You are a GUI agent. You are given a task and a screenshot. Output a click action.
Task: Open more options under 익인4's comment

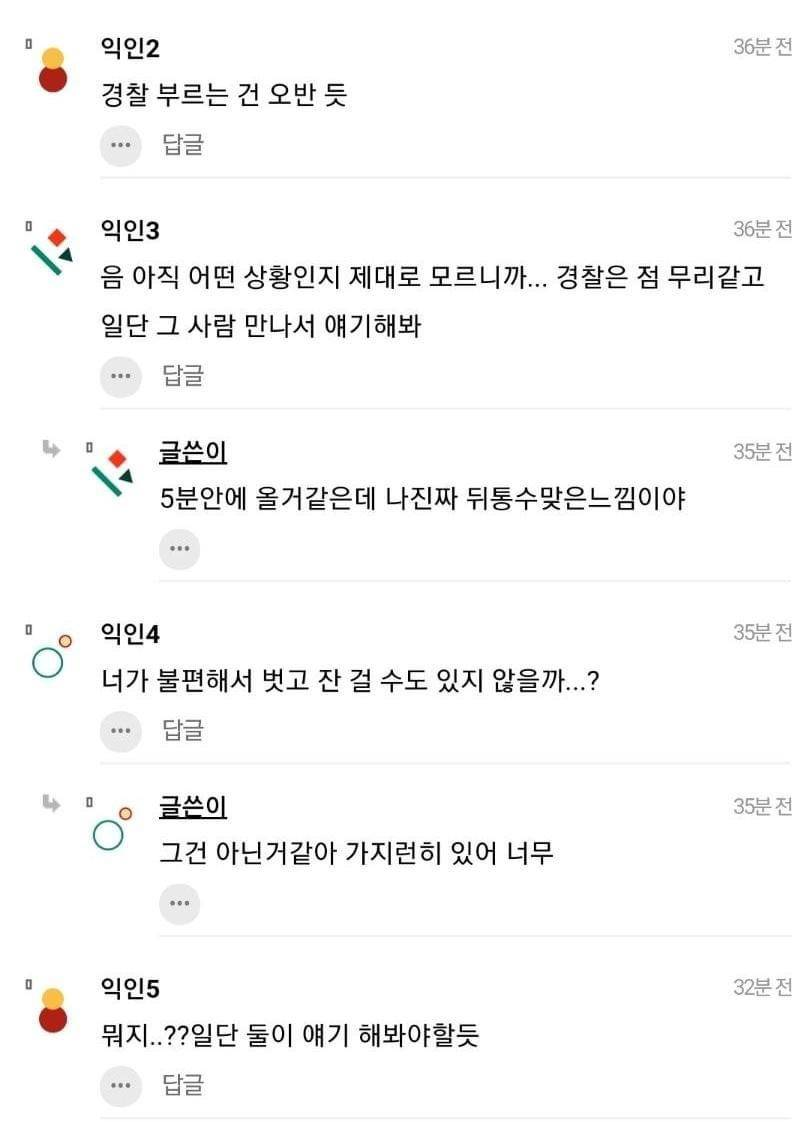pyautogui.click(x=121, y=731)
